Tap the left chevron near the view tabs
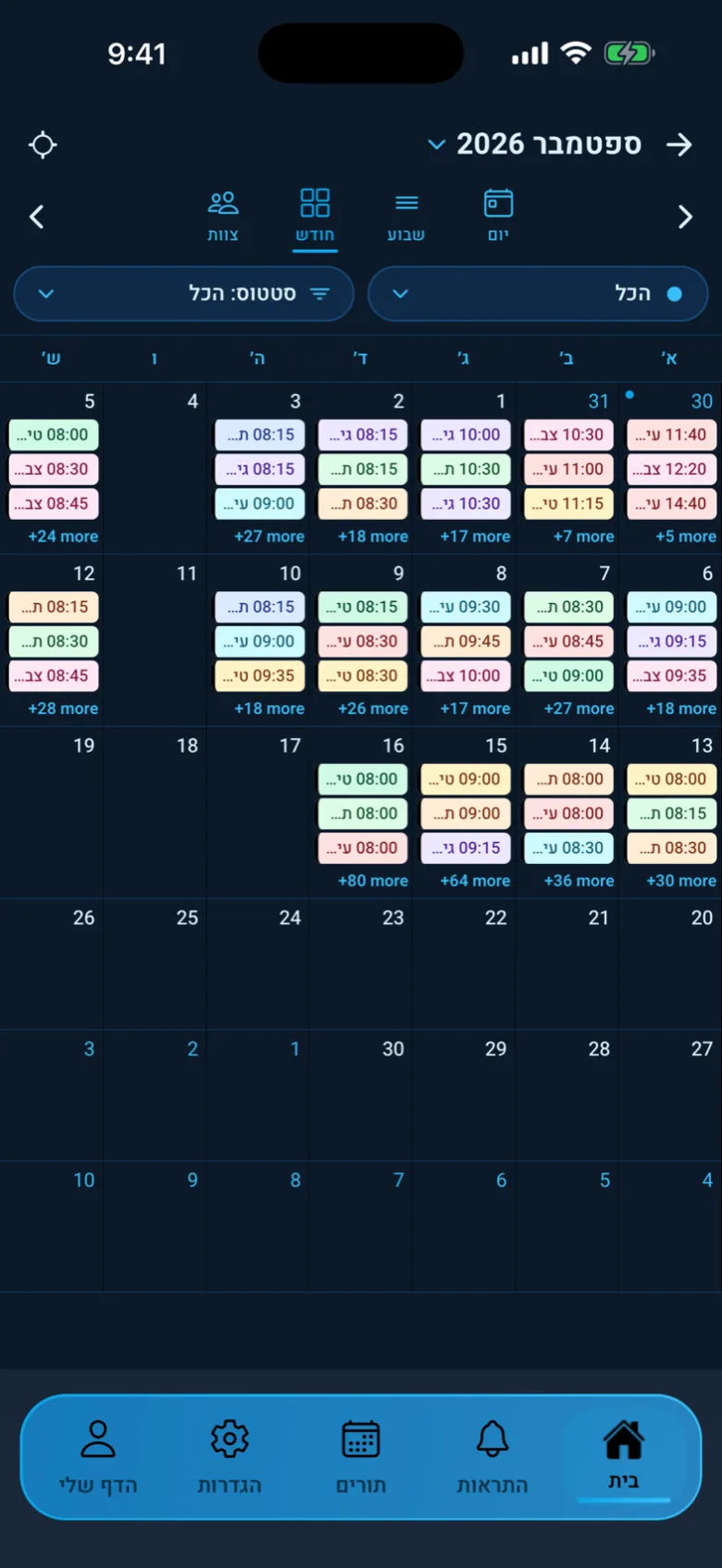Image resolution: width=722 pixels, height=1568 pixels. [37, 217]
